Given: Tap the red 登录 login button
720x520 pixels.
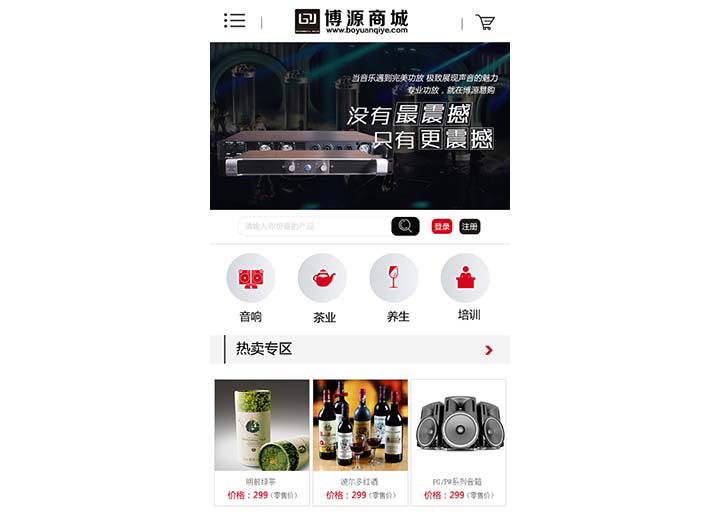Looking at the screenshot, I should tap(442, 226).
